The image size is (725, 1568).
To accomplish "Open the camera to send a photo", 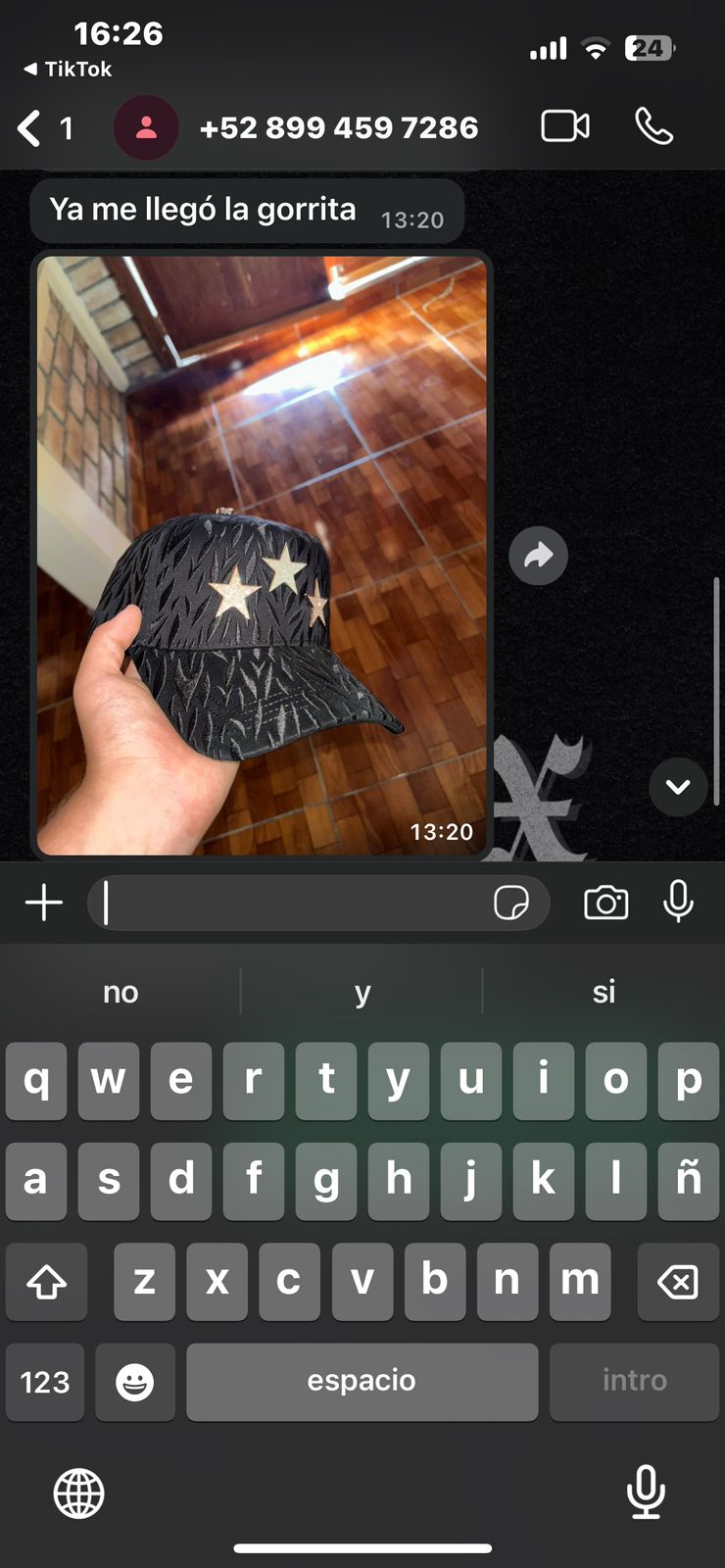I will [605, 903].
